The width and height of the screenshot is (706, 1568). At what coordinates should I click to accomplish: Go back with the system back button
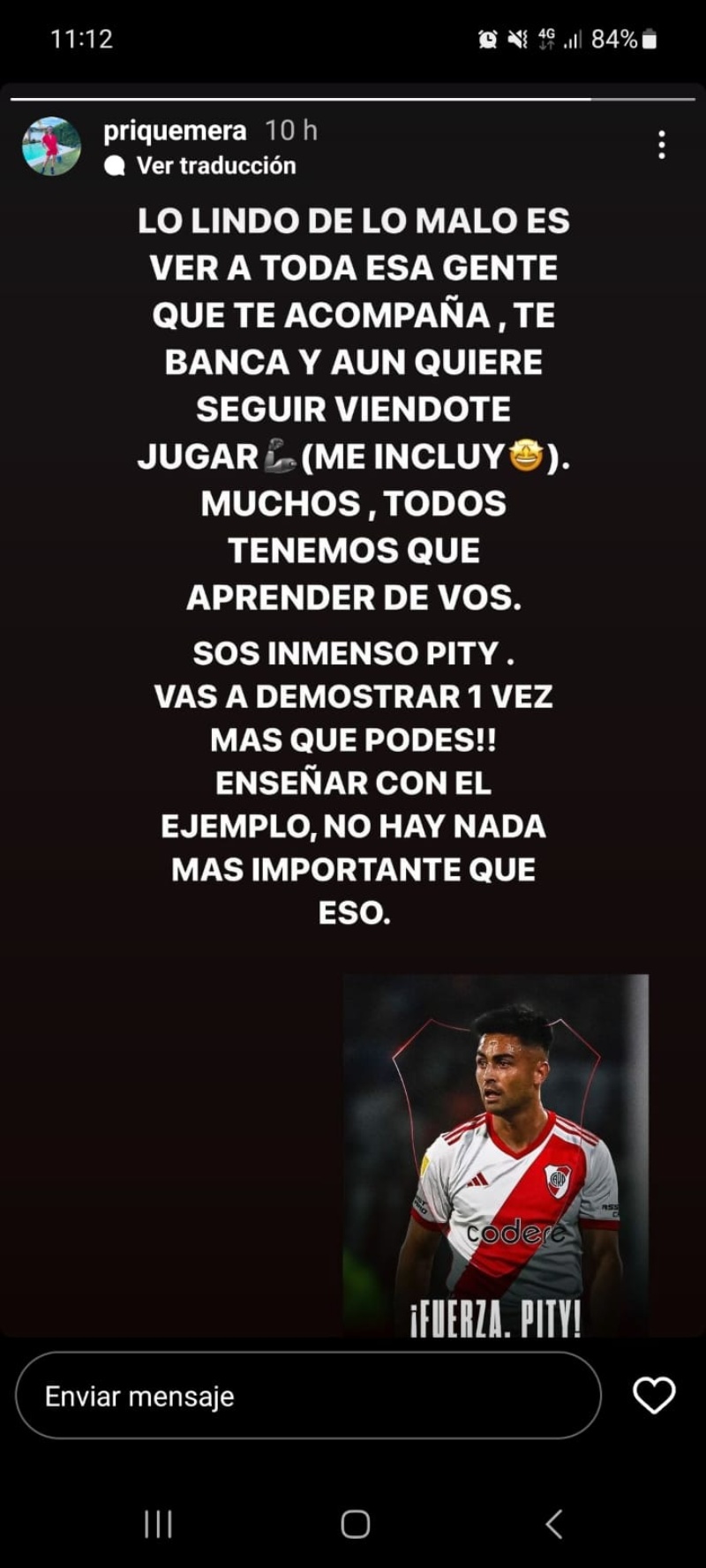pos(553,1524)
